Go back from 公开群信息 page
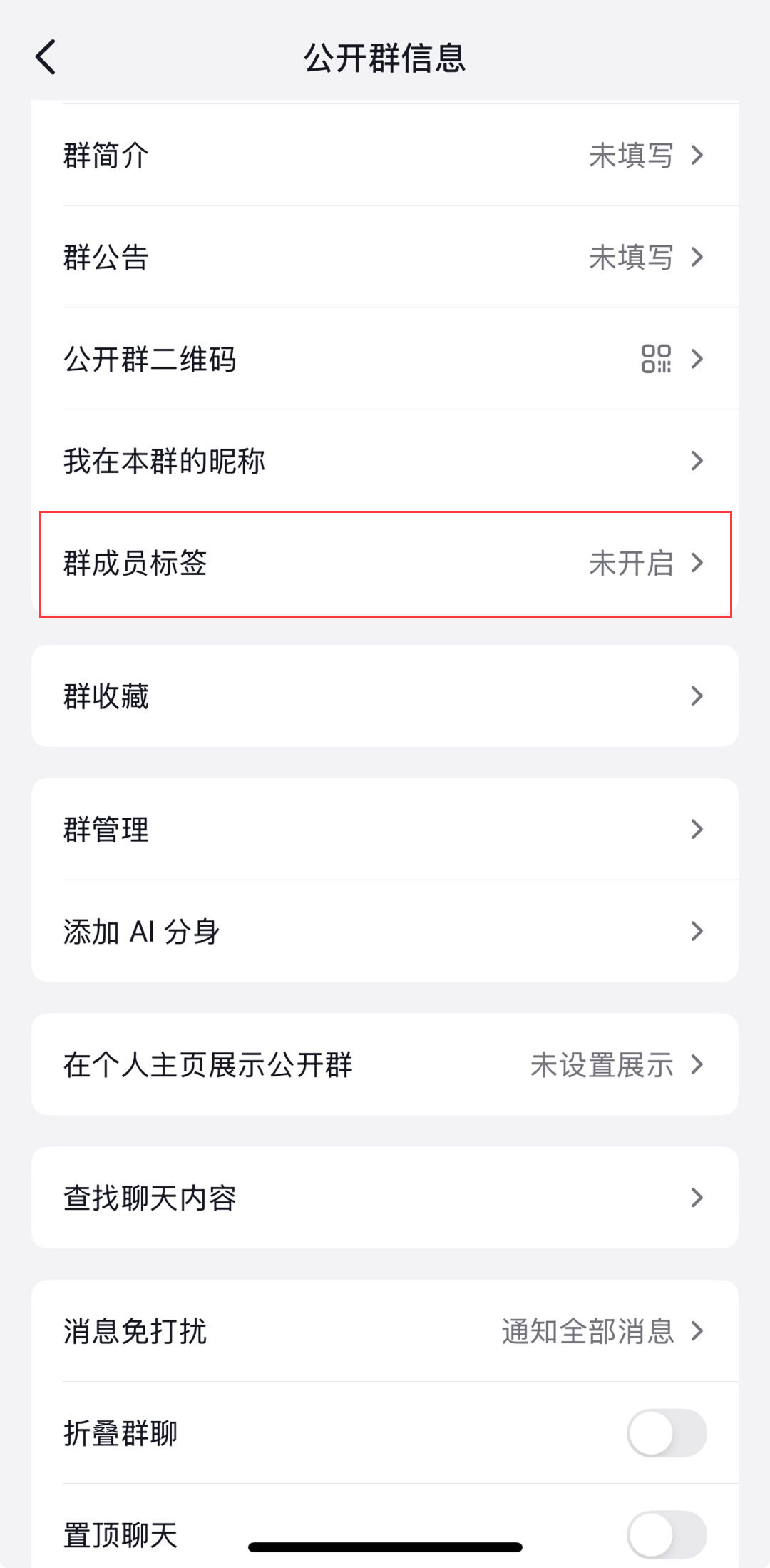This screenshot has width=770, height=1568. [46, 57]
